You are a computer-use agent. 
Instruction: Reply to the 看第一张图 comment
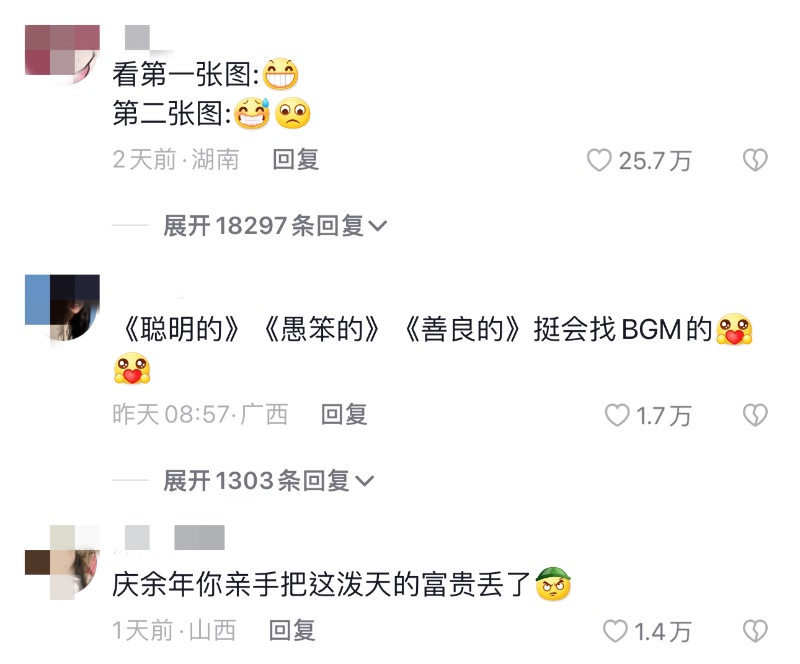[295, 159]
